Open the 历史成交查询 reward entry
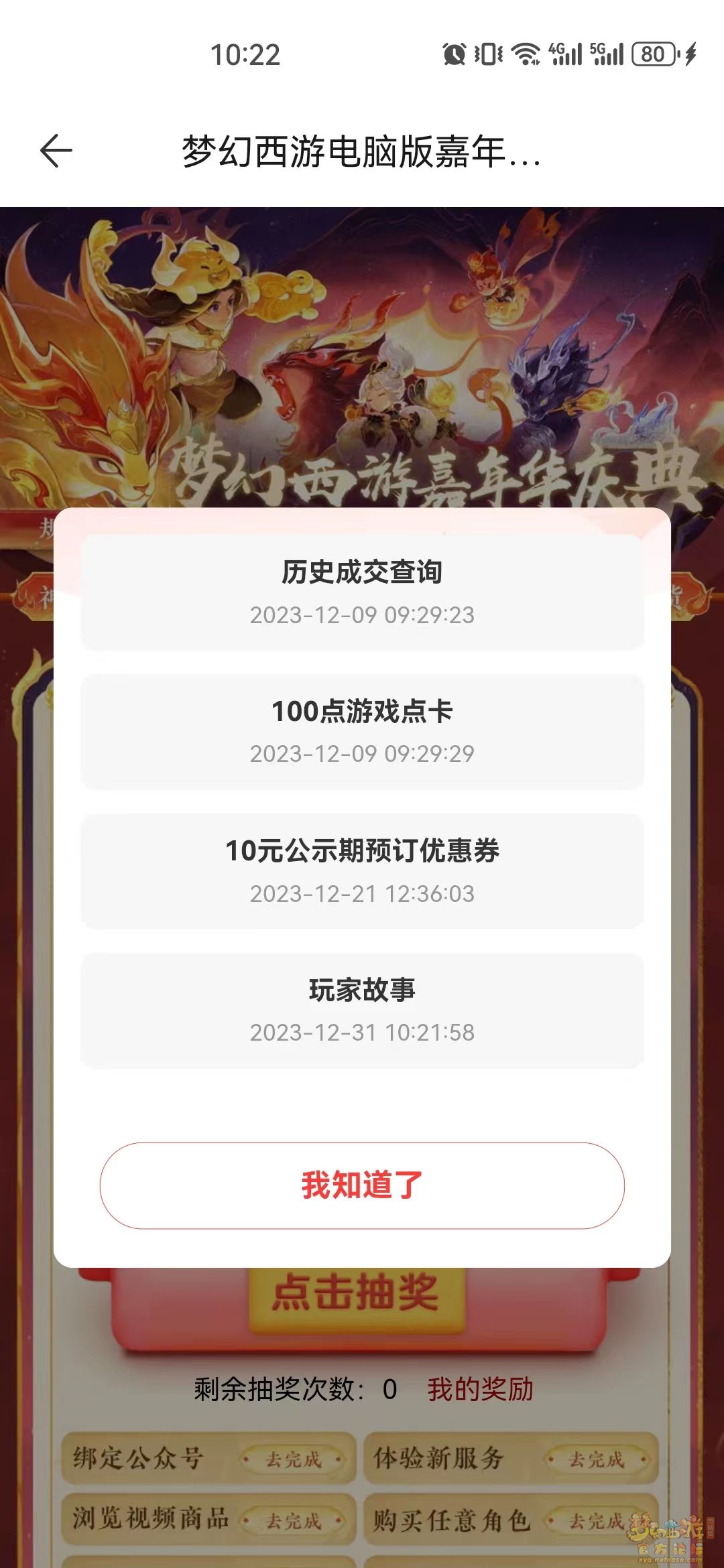The height and width of the screenshot is (1568, 724). [x=362, y=592]
